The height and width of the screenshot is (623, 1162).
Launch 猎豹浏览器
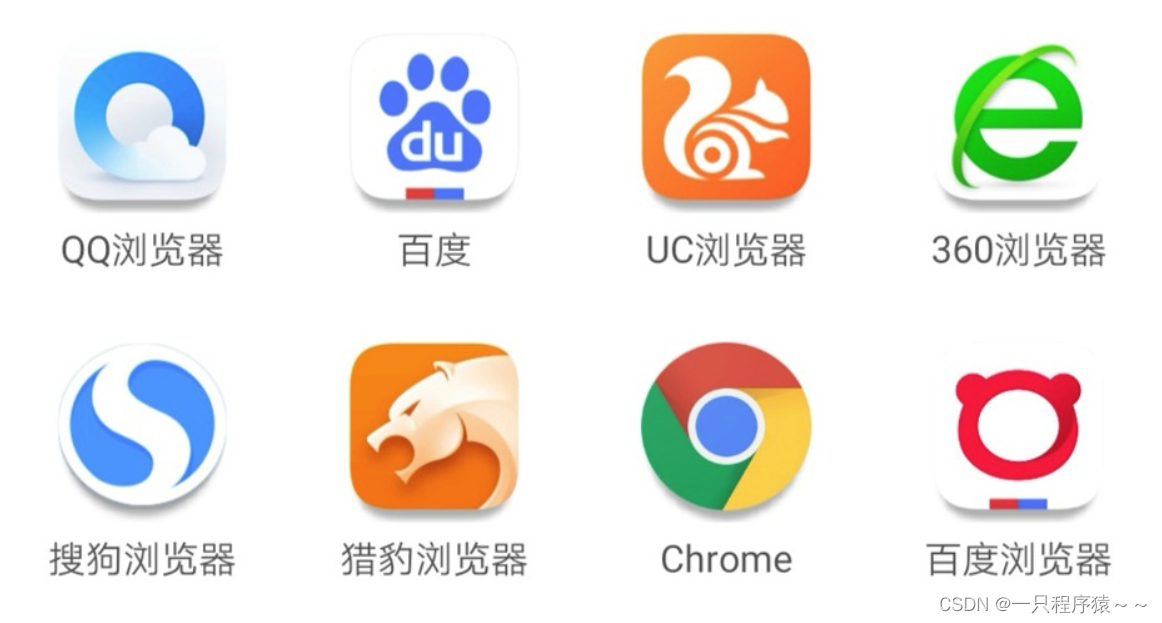pyautogui.click(x=434, y=425)
